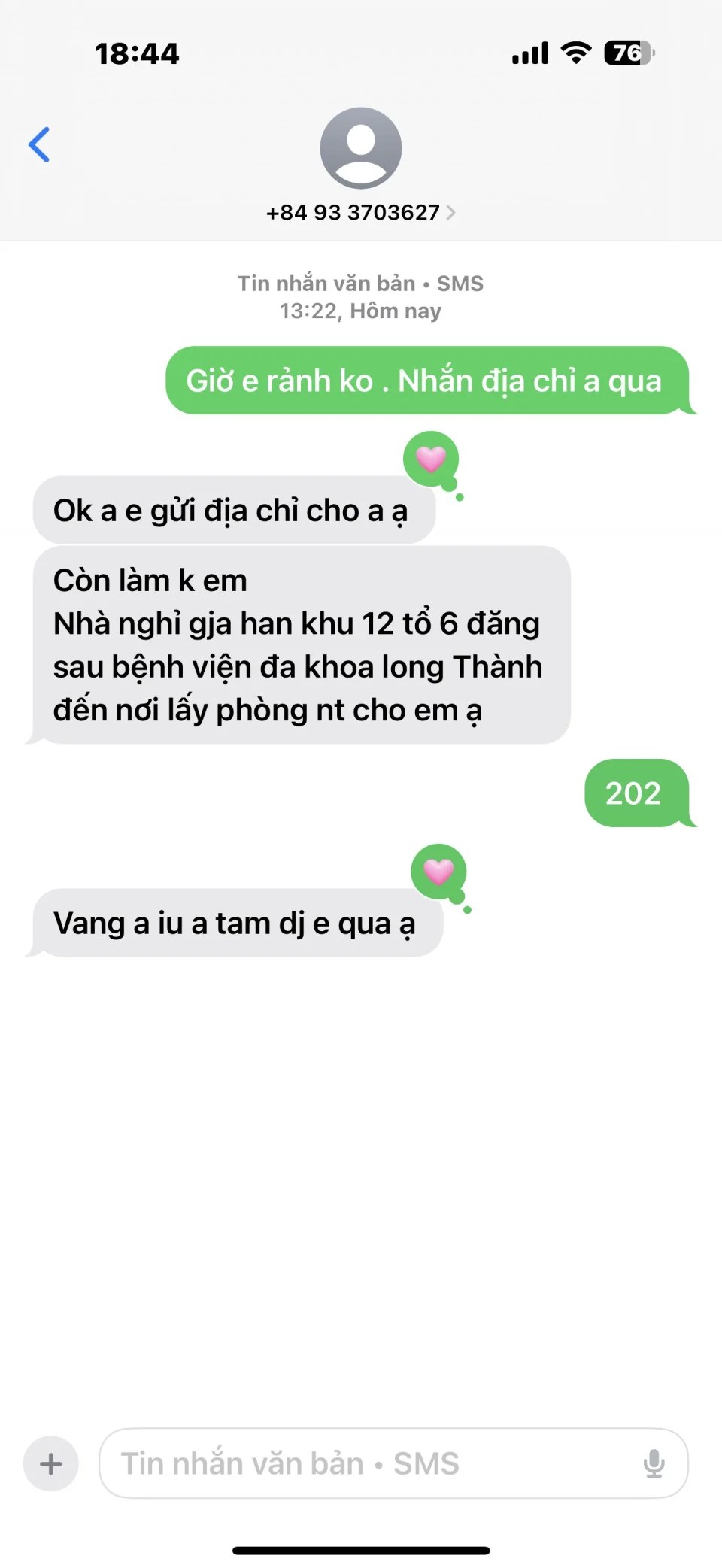The height and width of the screenshot is (1568, 722).
Task: Tap the heart reaction on 'Vang a iu' message
Action: (438, 871)
